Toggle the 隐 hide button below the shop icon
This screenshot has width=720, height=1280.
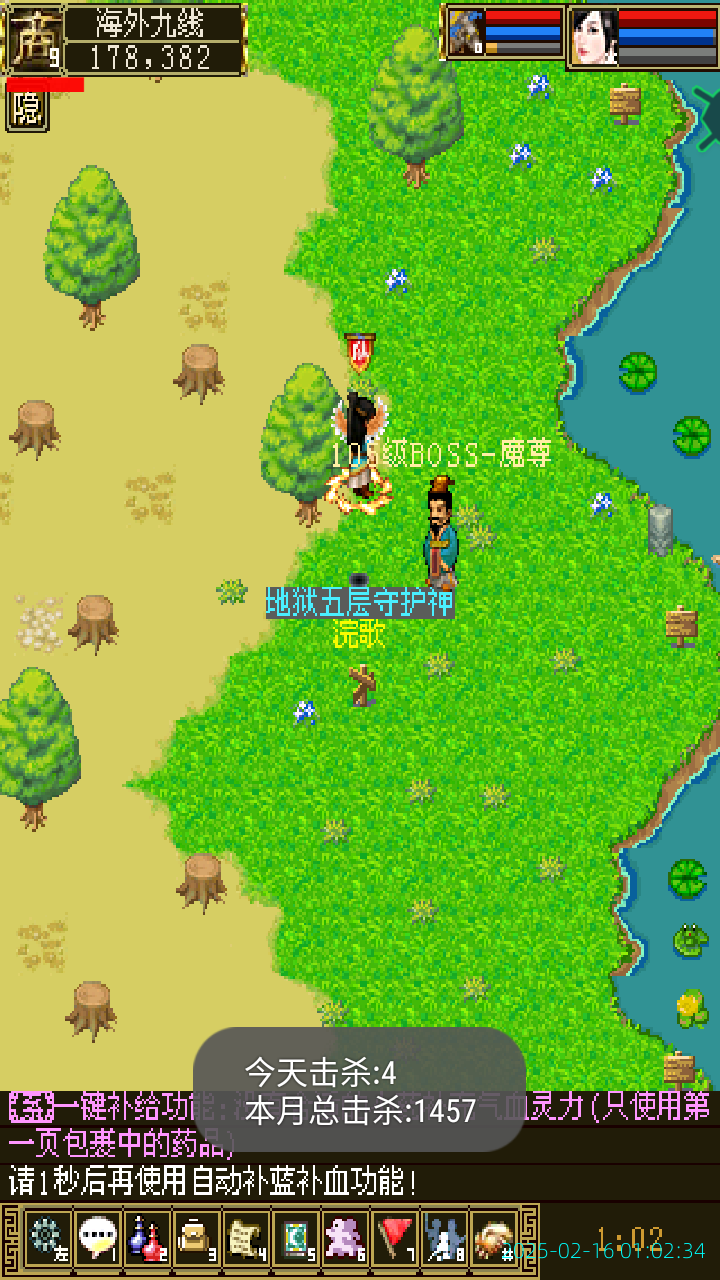click(27, 110)
